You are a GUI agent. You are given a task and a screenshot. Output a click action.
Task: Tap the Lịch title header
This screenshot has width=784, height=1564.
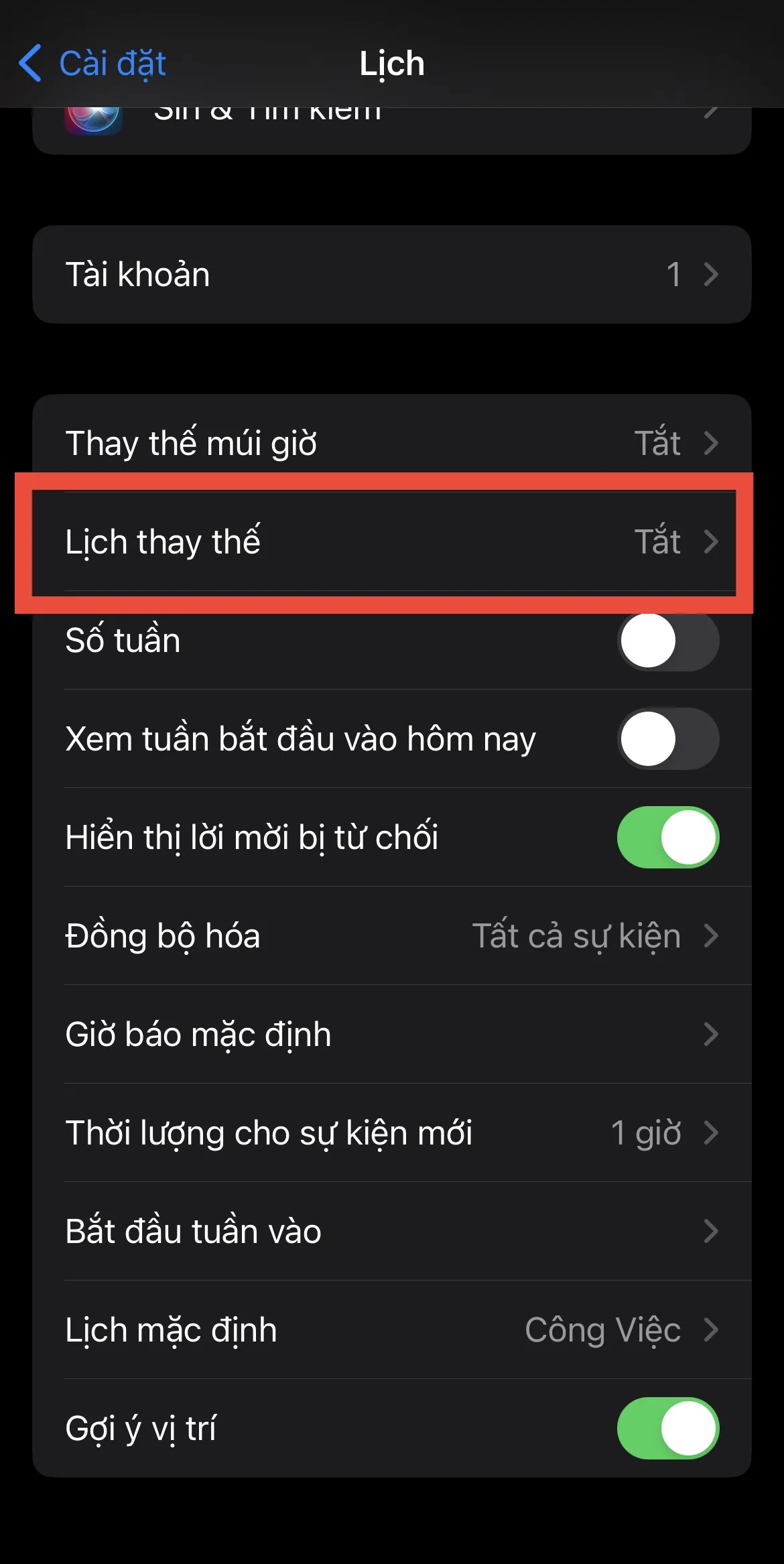tap(392, 62)
